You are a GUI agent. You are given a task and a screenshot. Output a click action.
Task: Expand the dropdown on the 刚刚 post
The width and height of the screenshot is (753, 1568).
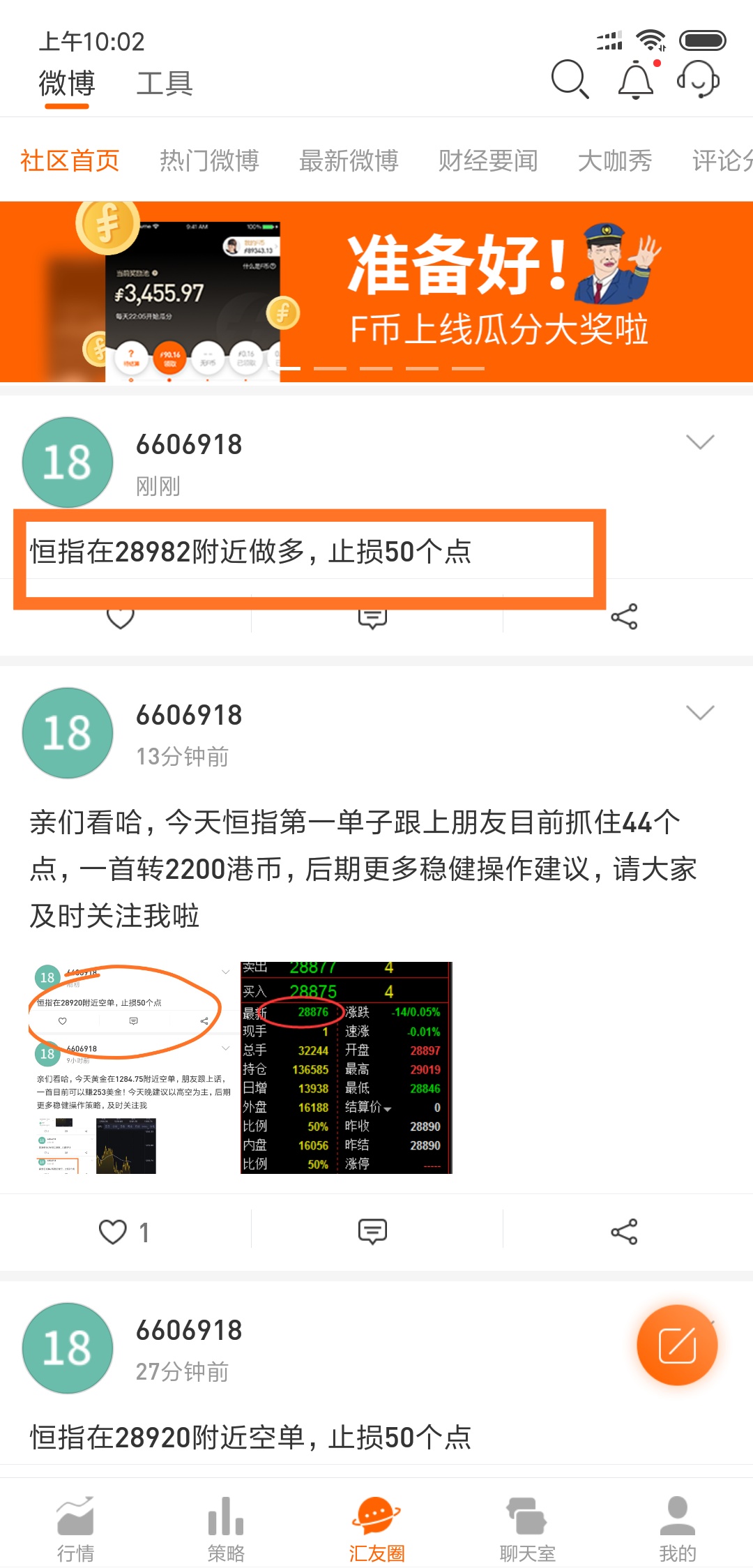coord(700,442)
